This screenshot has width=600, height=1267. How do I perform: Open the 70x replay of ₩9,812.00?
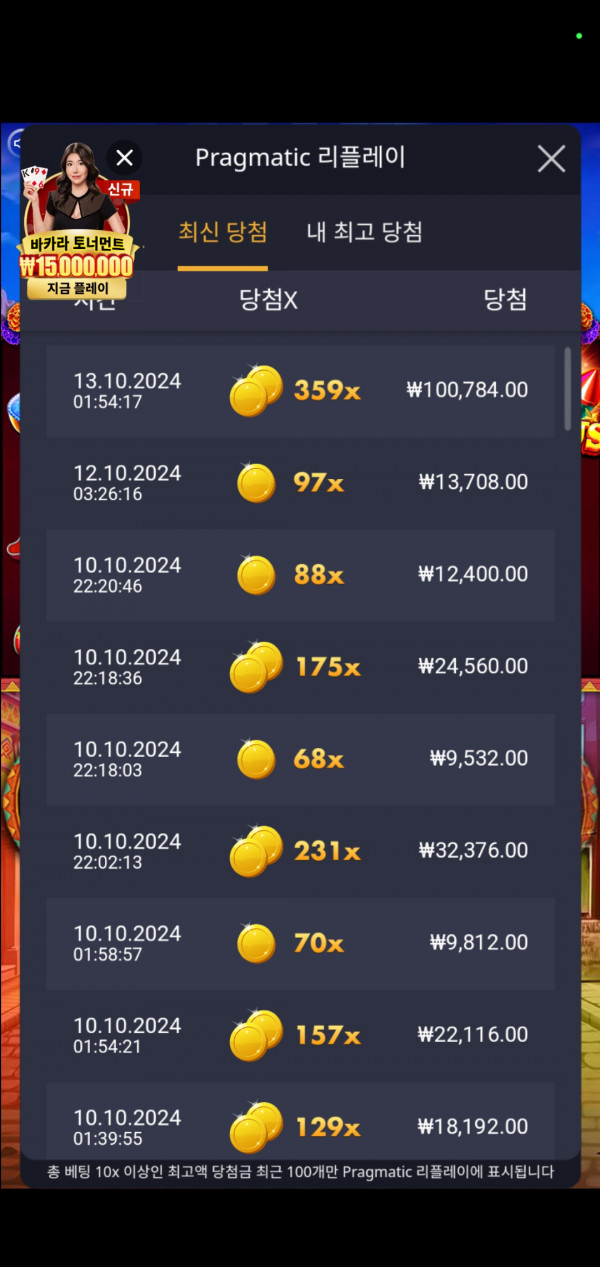300,942
